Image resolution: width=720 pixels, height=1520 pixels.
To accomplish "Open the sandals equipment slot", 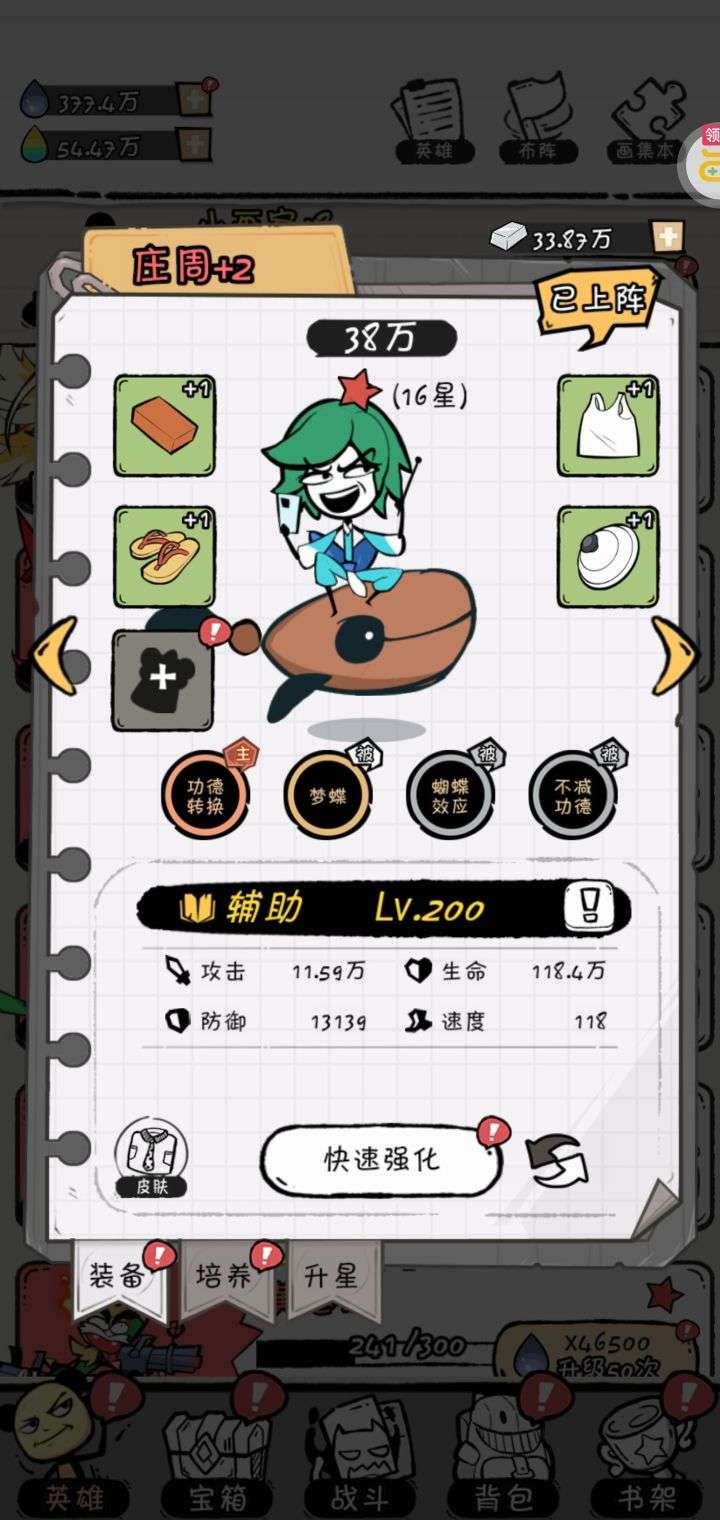I will 164,557.
